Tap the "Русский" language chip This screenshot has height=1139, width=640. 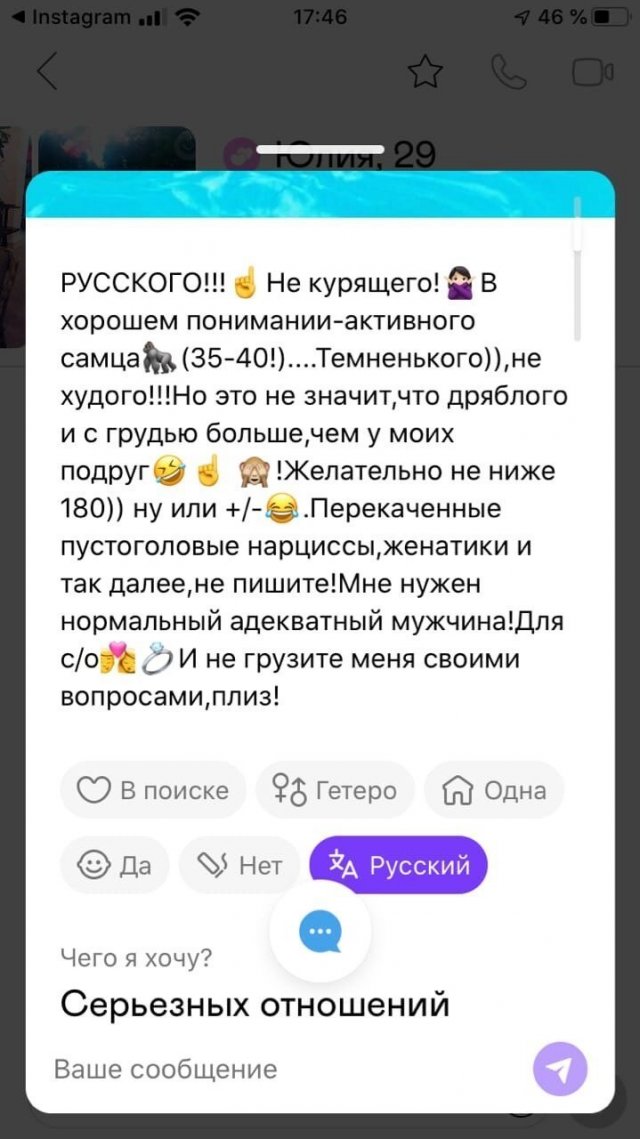(398, 865)
